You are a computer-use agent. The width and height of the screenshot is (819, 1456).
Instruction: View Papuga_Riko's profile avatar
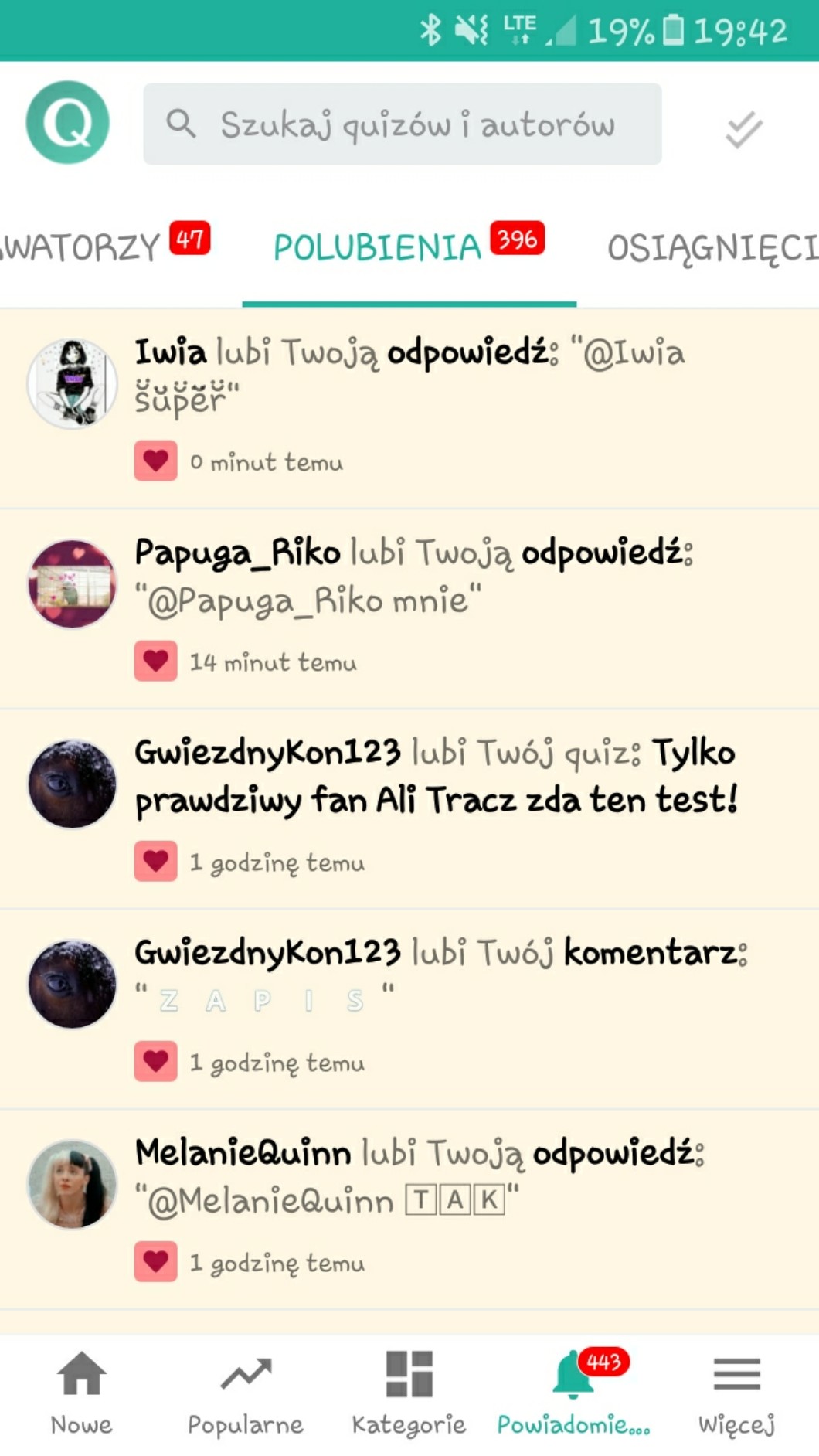(x=72, y=583)
